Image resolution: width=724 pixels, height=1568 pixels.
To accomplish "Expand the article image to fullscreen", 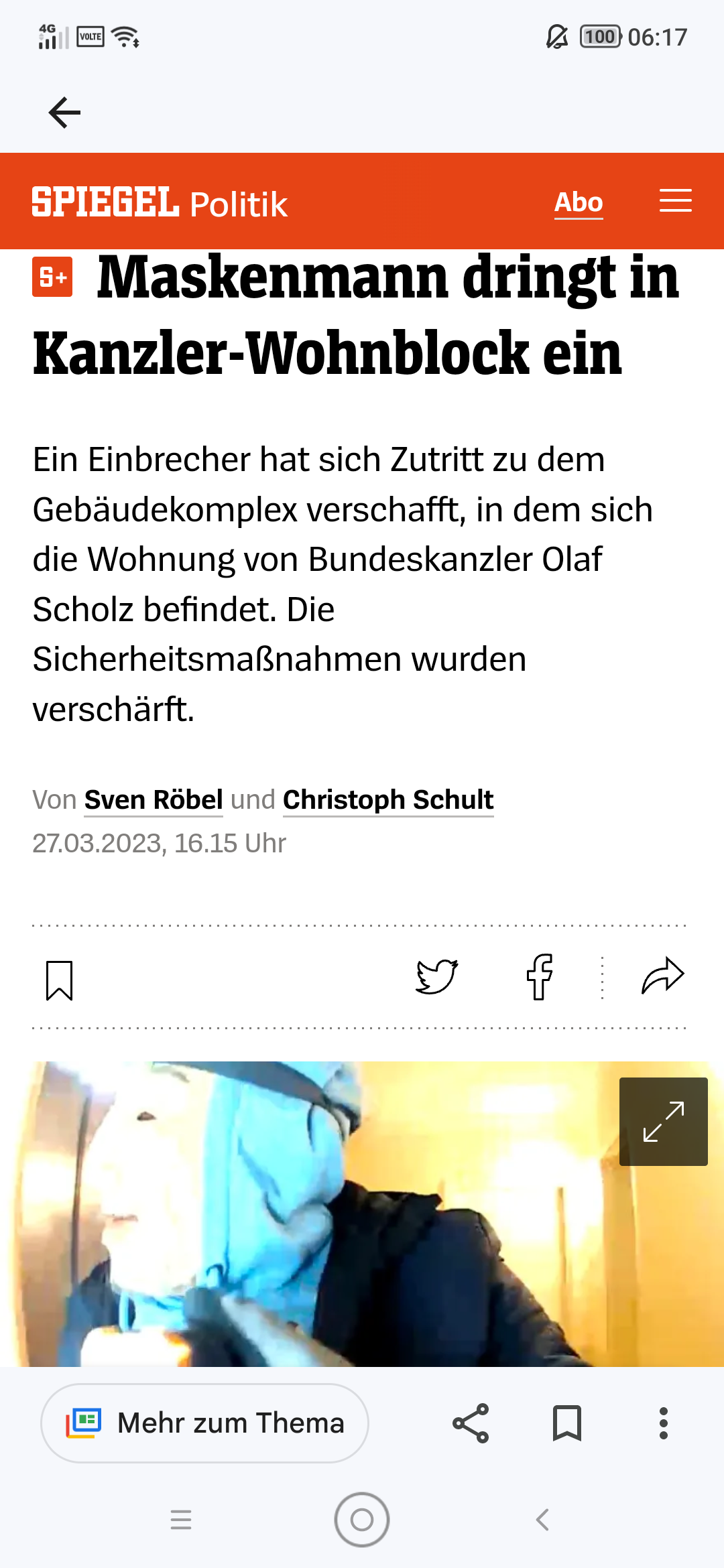I will 663,1121.
